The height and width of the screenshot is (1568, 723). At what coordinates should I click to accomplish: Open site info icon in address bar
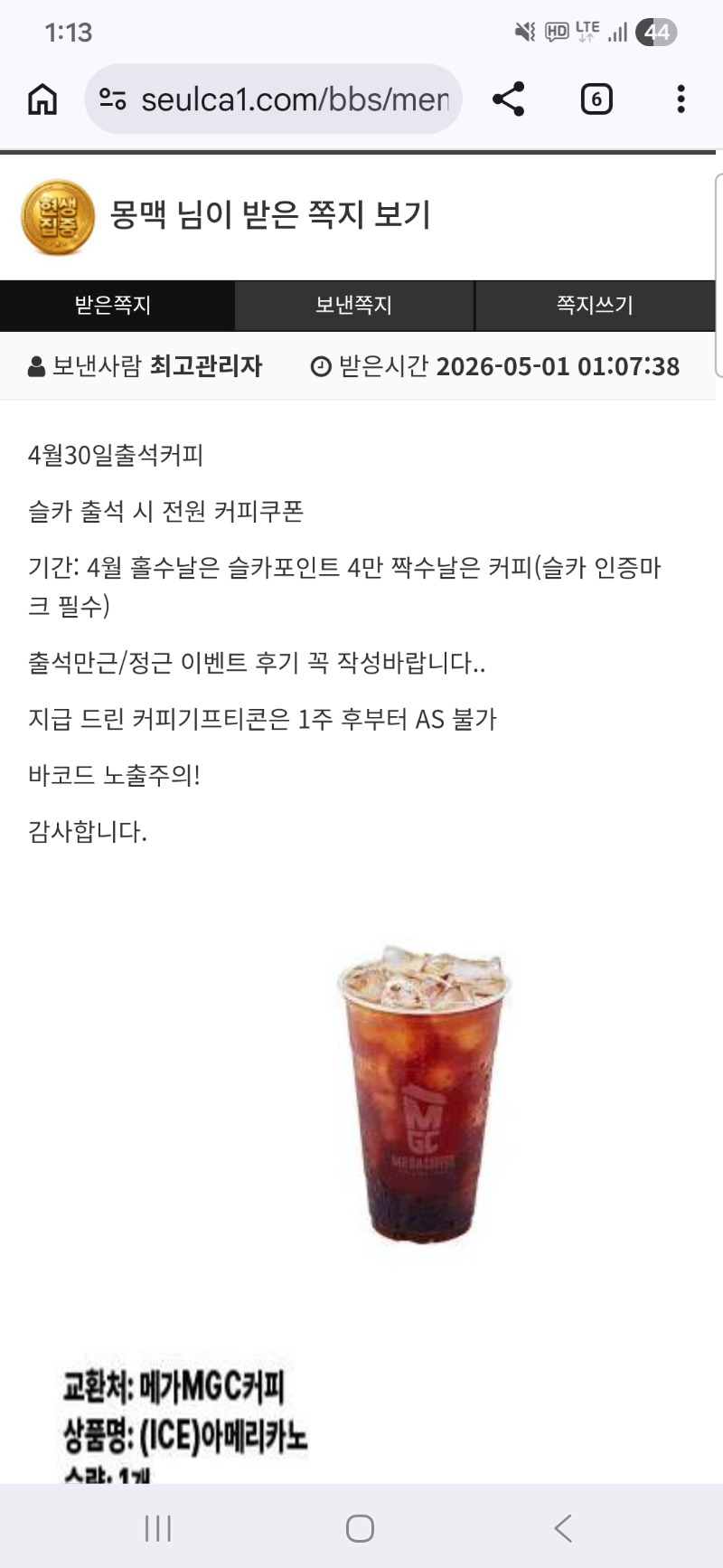tap(113, 99)
